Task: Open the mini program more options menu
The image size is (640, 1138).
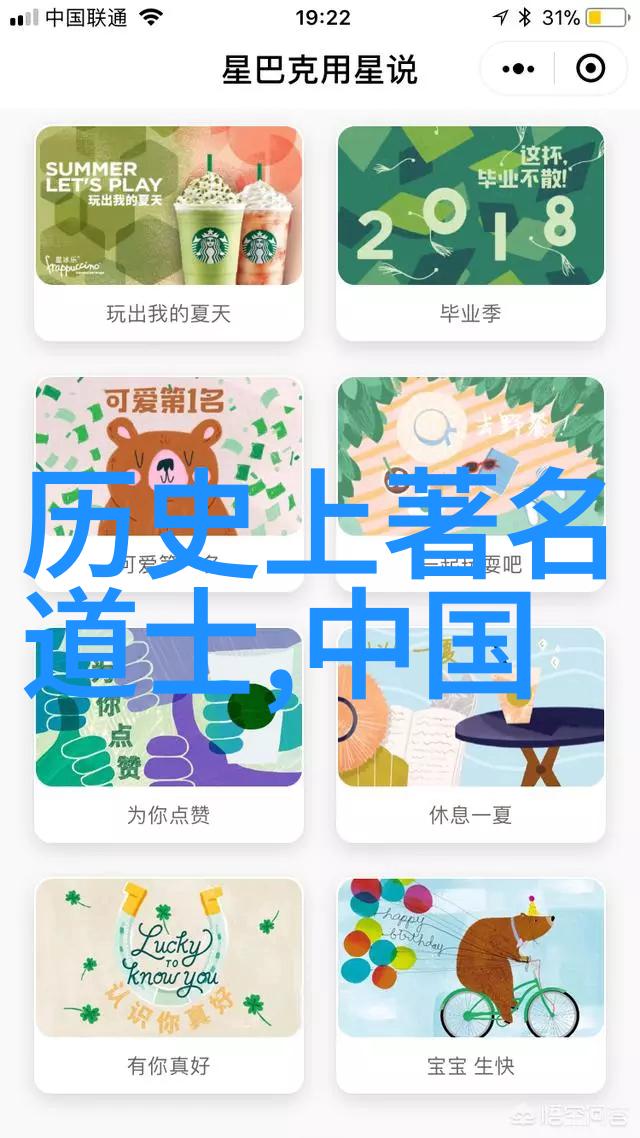Action: coord(518,69)
